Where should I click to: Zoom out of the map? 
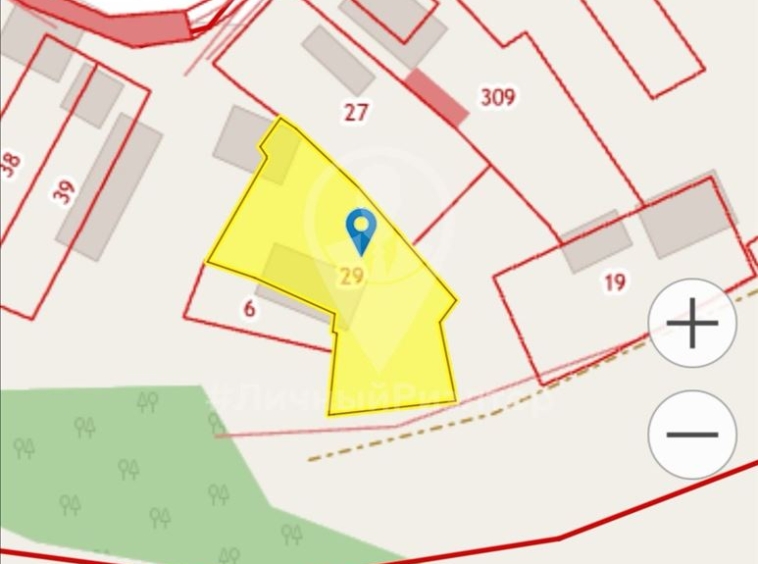click(x=692, y=435)
